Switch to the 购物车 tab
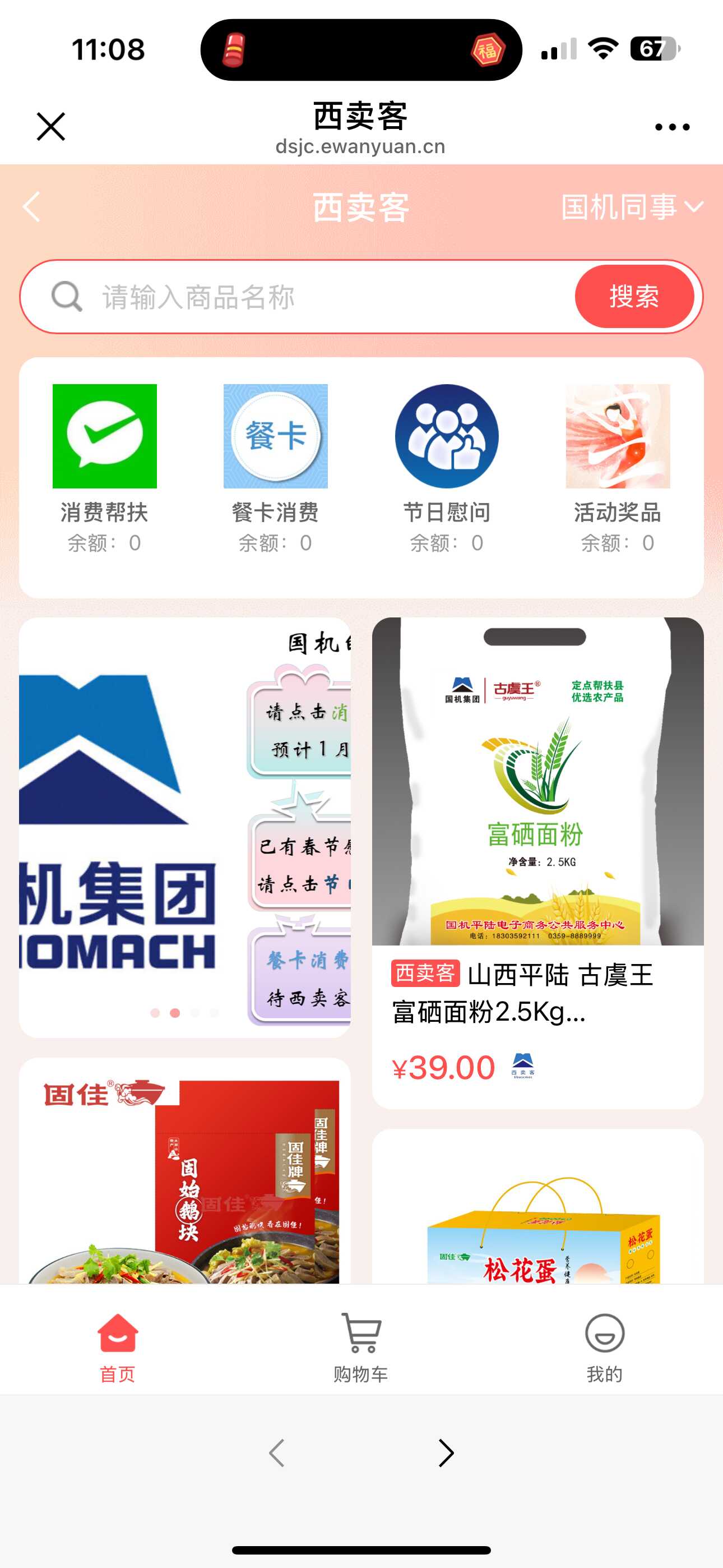Viewport: 723px width, 1568px height. (x=361, y=1346)
